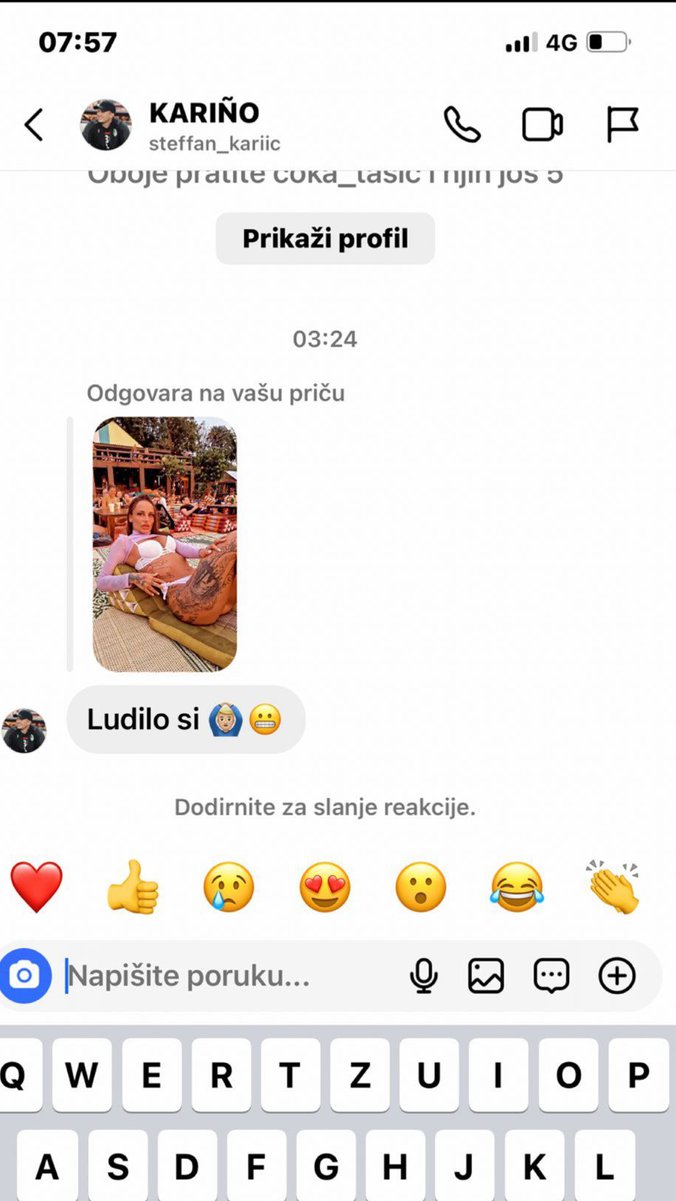The width and height of the screenshot is (676, 1201).
Task: Open the flag icon in the header
Action: click(622, 125)
